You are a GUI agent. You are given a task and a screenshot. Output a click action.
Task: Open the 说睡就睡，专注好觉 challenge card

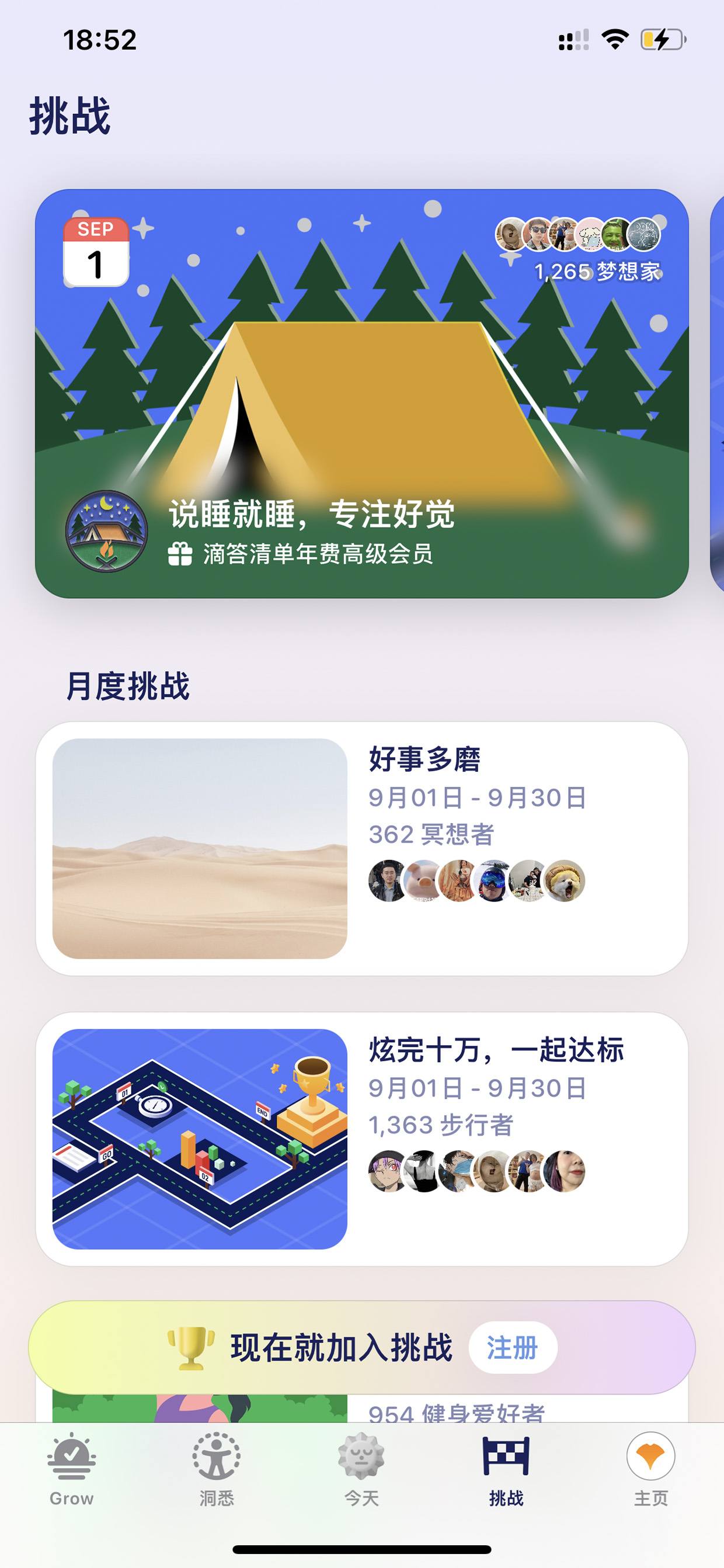tap(361, 393)
